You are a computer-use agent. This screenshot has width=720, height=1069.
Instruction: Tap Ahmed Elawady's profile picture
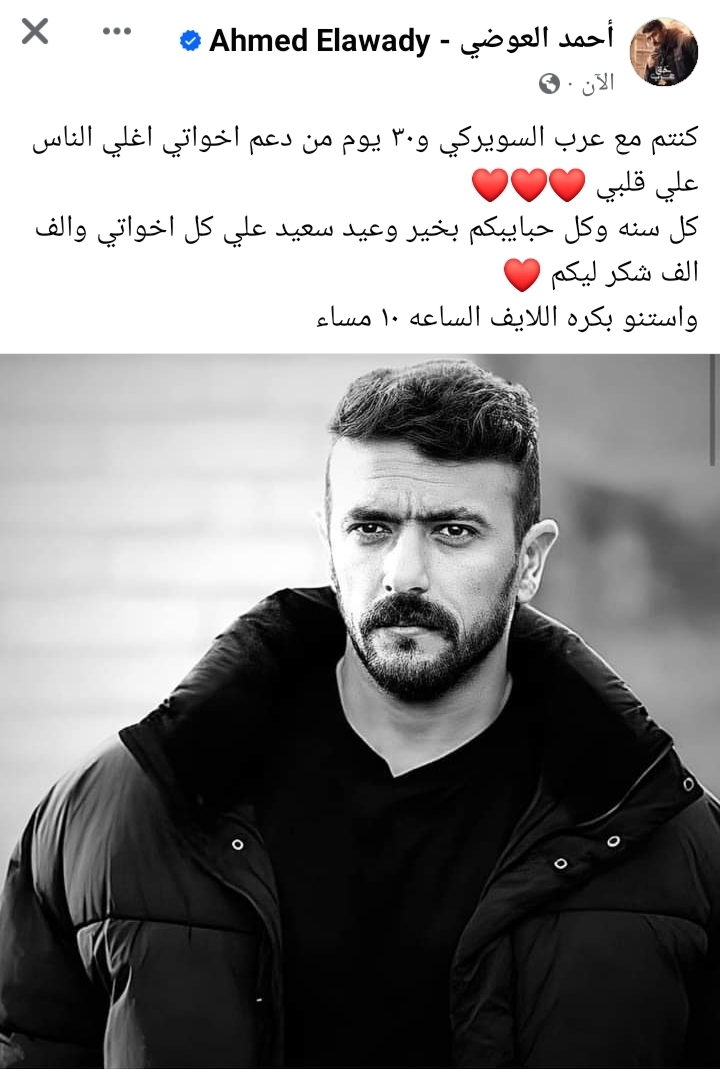point(668,52)
